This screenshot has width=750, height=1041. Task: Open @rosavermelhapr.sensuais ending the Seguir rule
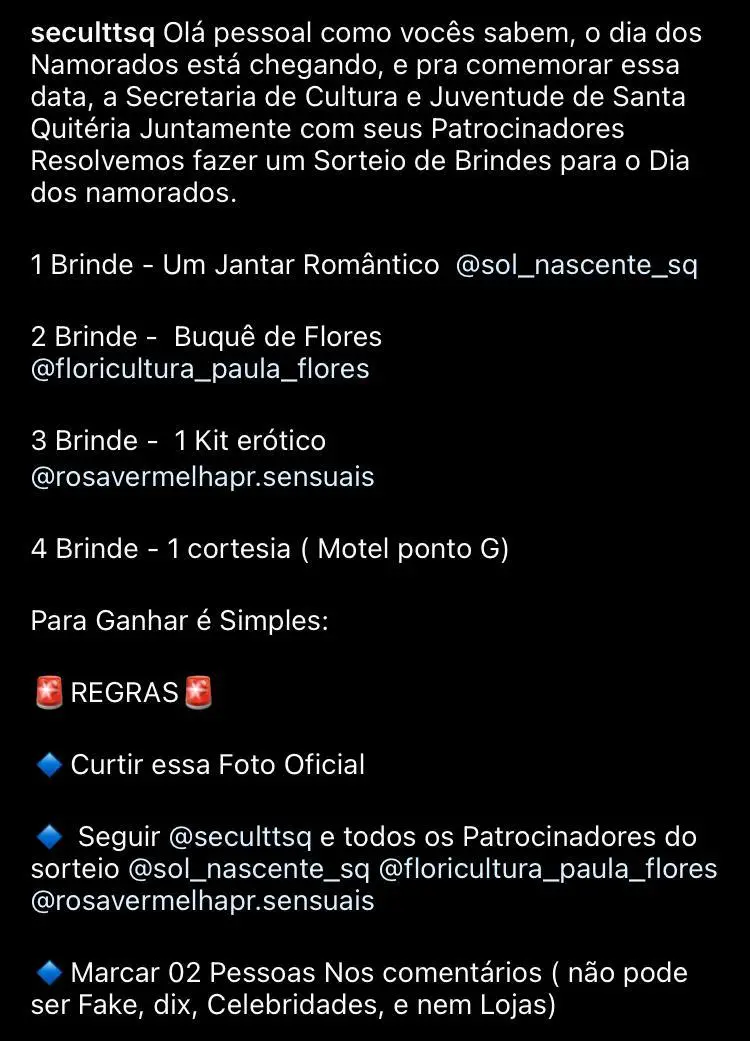pyautogui.click(x=202, y=901)
